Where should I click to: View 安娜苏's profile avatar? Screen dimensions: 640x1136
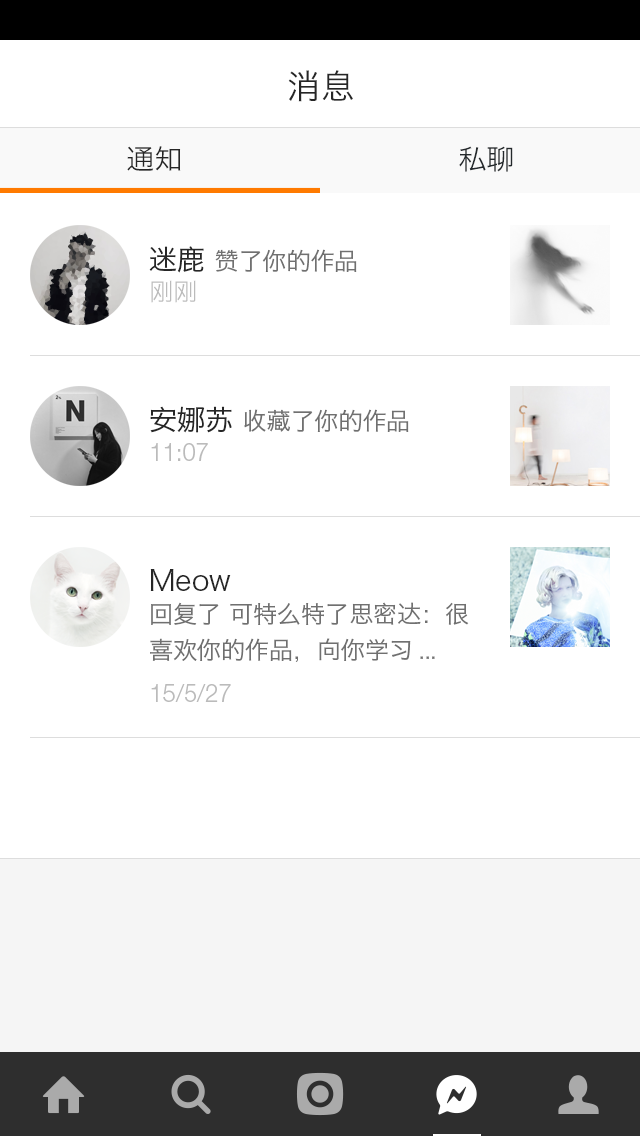coord(80,436)
